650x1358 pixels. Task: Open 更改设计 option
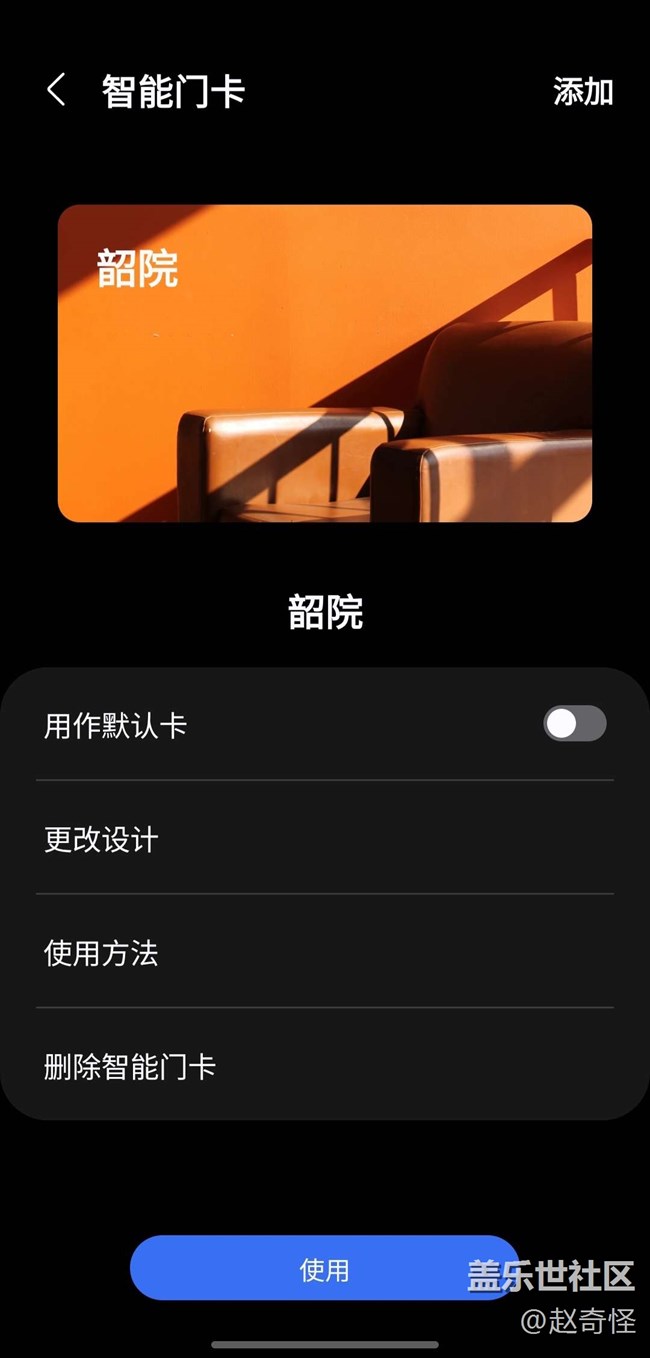pyautogui.click(x=325, y=838)
